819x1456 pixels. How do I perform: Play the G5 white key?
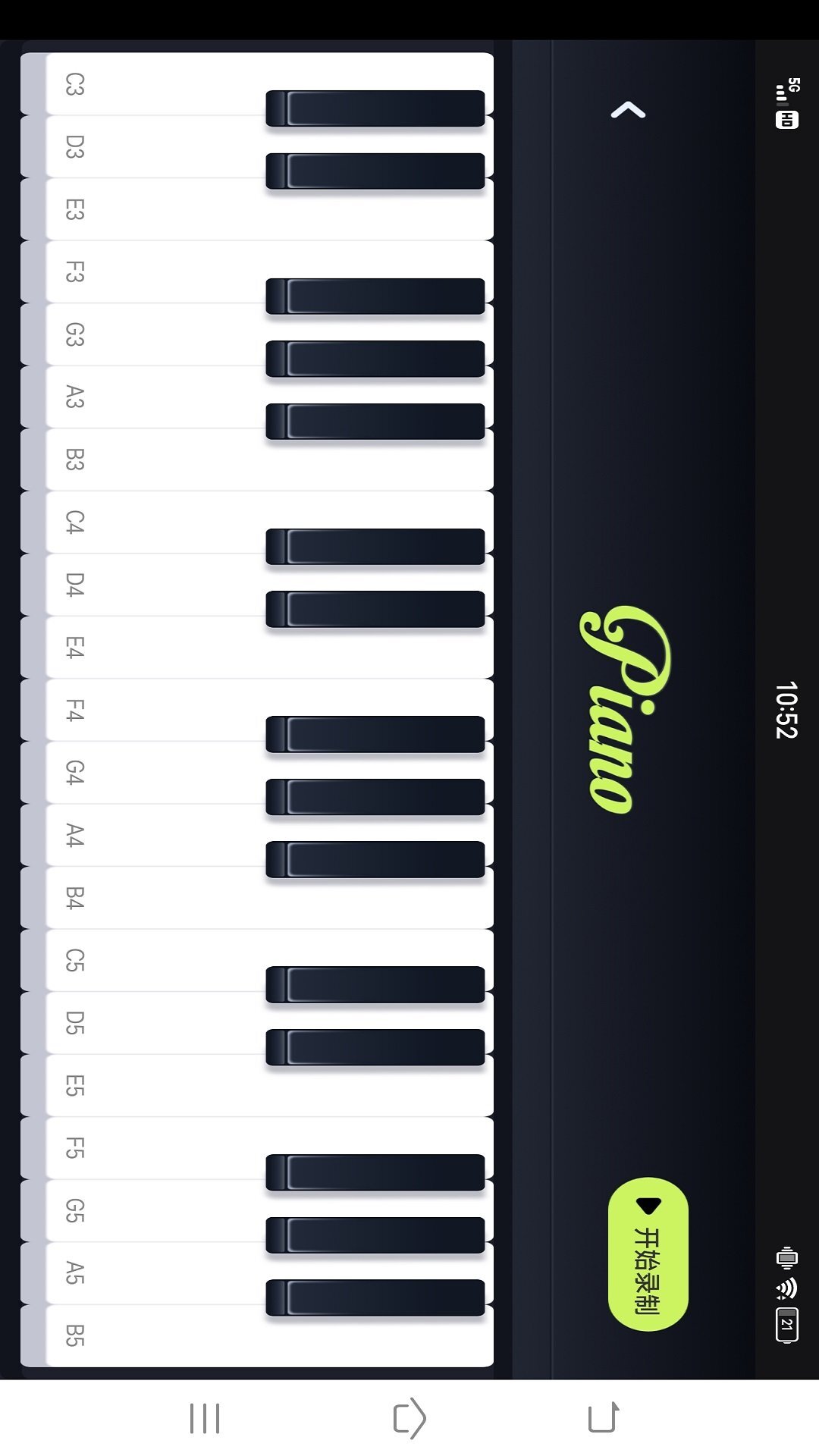(152, 1211)
